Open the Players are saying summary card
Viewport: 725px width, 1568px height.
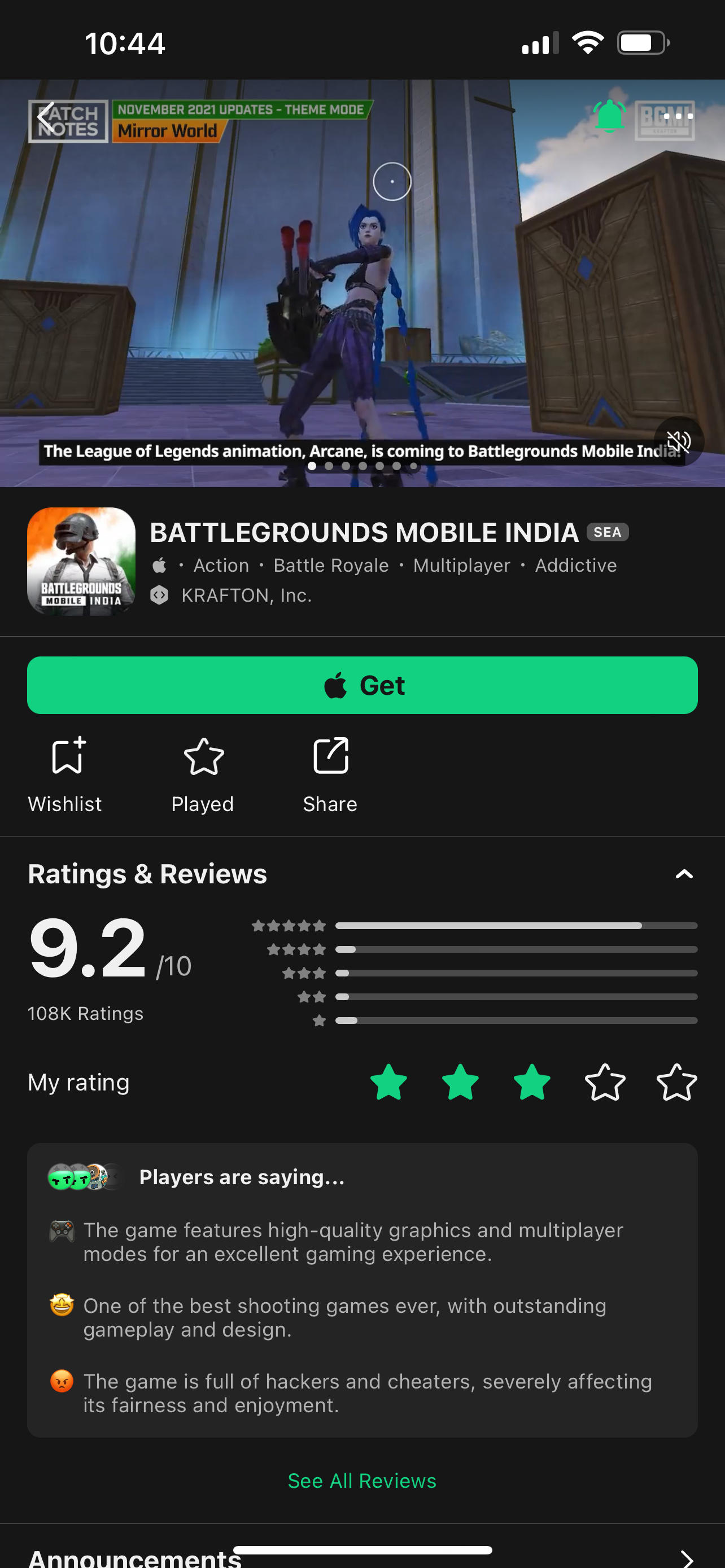click(x=362, y=1289)
